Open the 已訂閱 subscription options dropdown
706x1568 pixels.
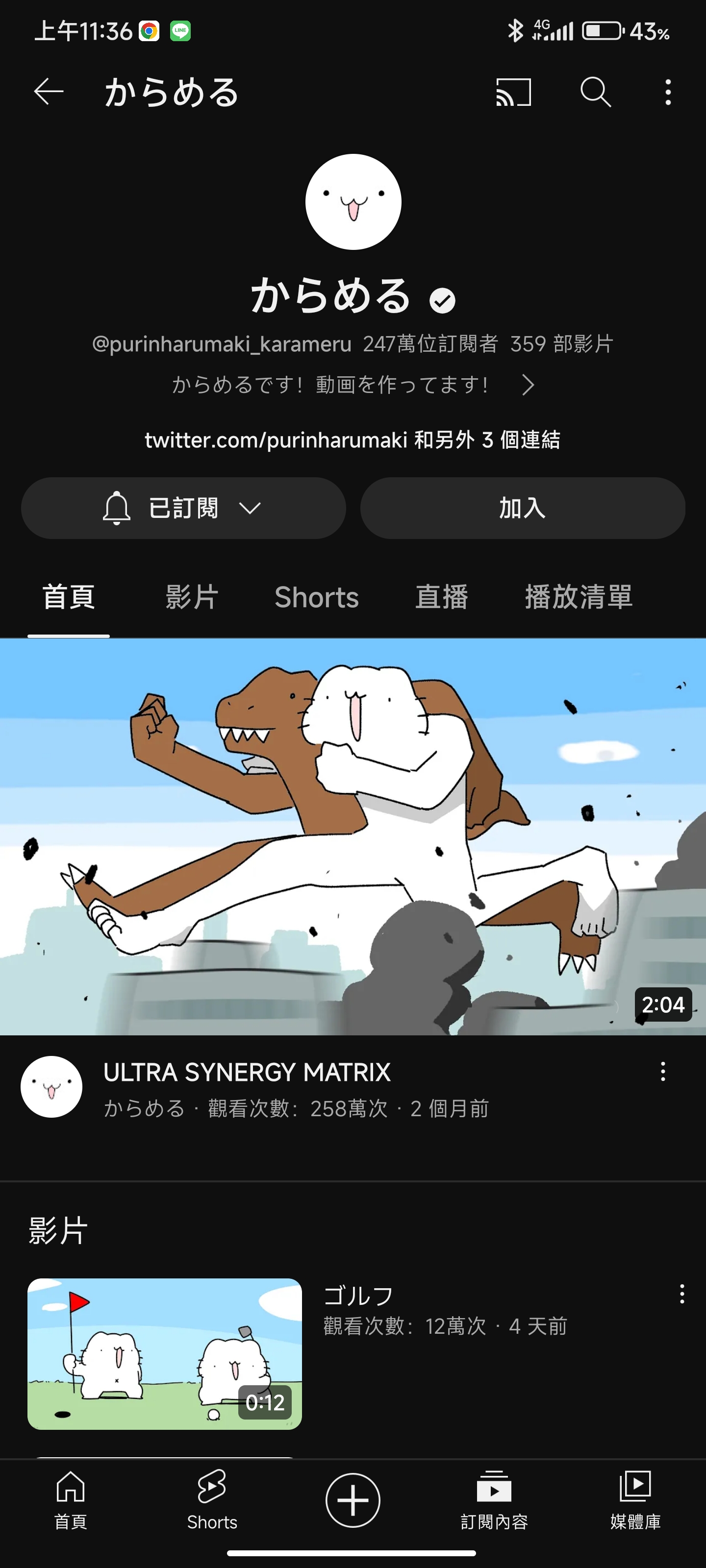183,508
